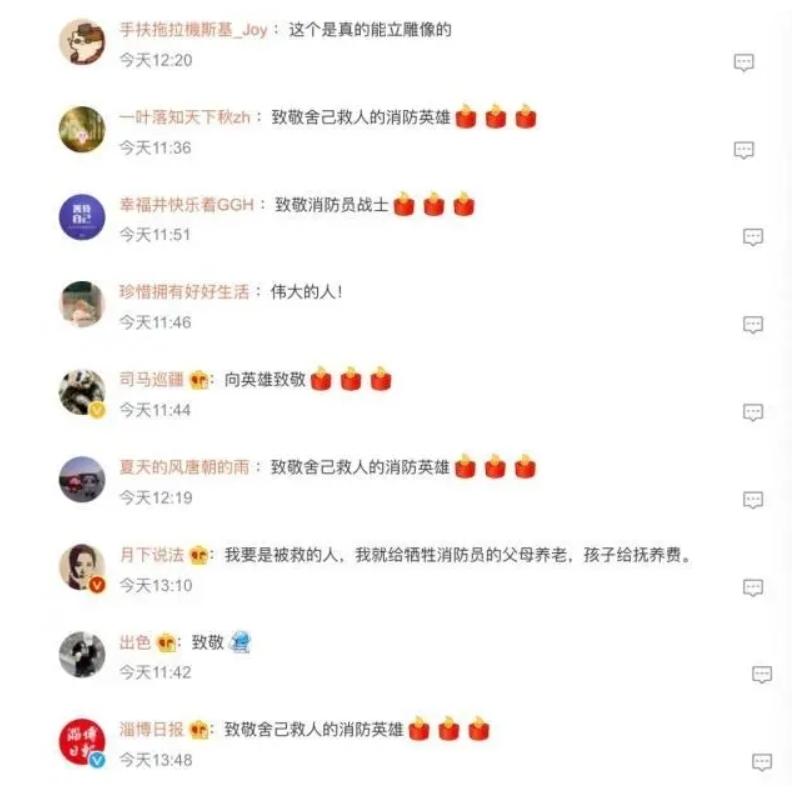Open 手扶拖拉機斯基_Joy's profile via username
This screenshot has height=798, width=793.
click(193, 30)
